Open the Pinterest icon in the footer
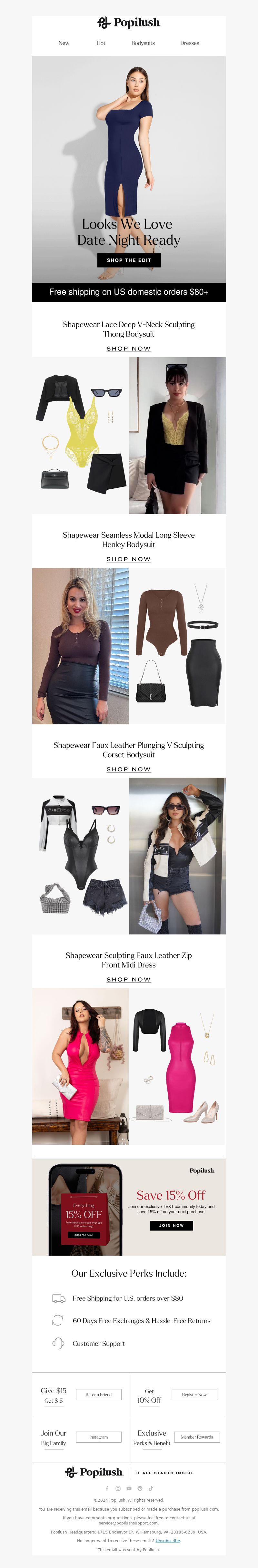 pos(140,1488)
